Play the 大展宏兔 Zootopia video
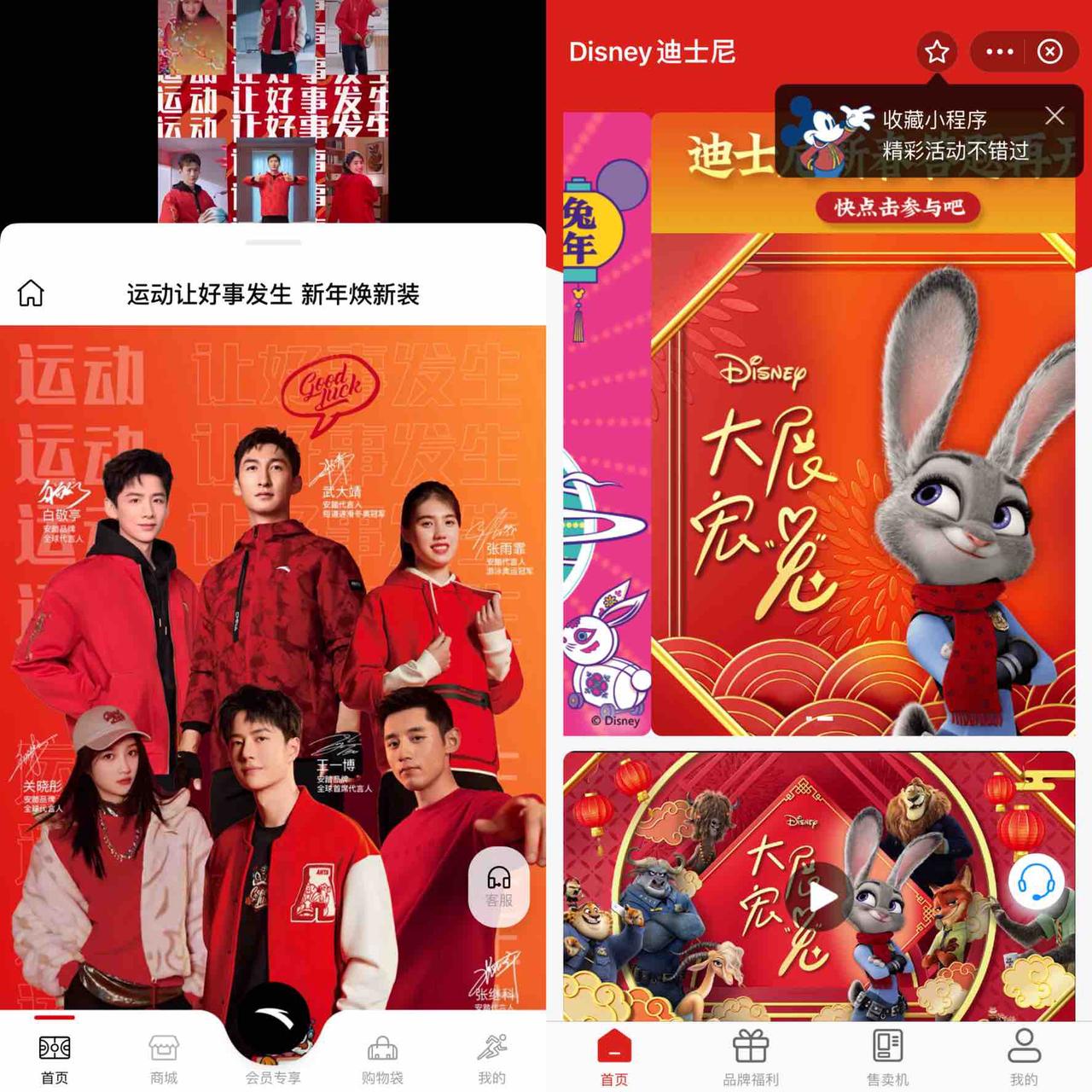The width and height of the screenshot is (1092, 1092). pos(822,897)
